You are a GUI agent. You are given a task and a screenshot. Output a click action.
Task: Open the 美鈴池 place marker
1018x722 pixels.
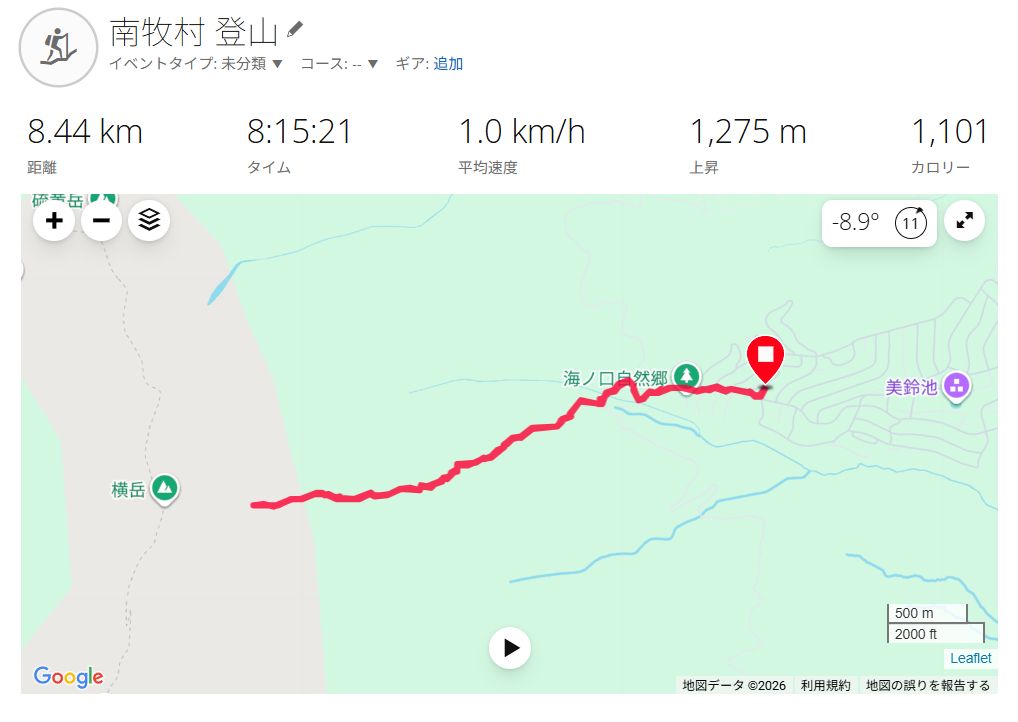[956, 386]
